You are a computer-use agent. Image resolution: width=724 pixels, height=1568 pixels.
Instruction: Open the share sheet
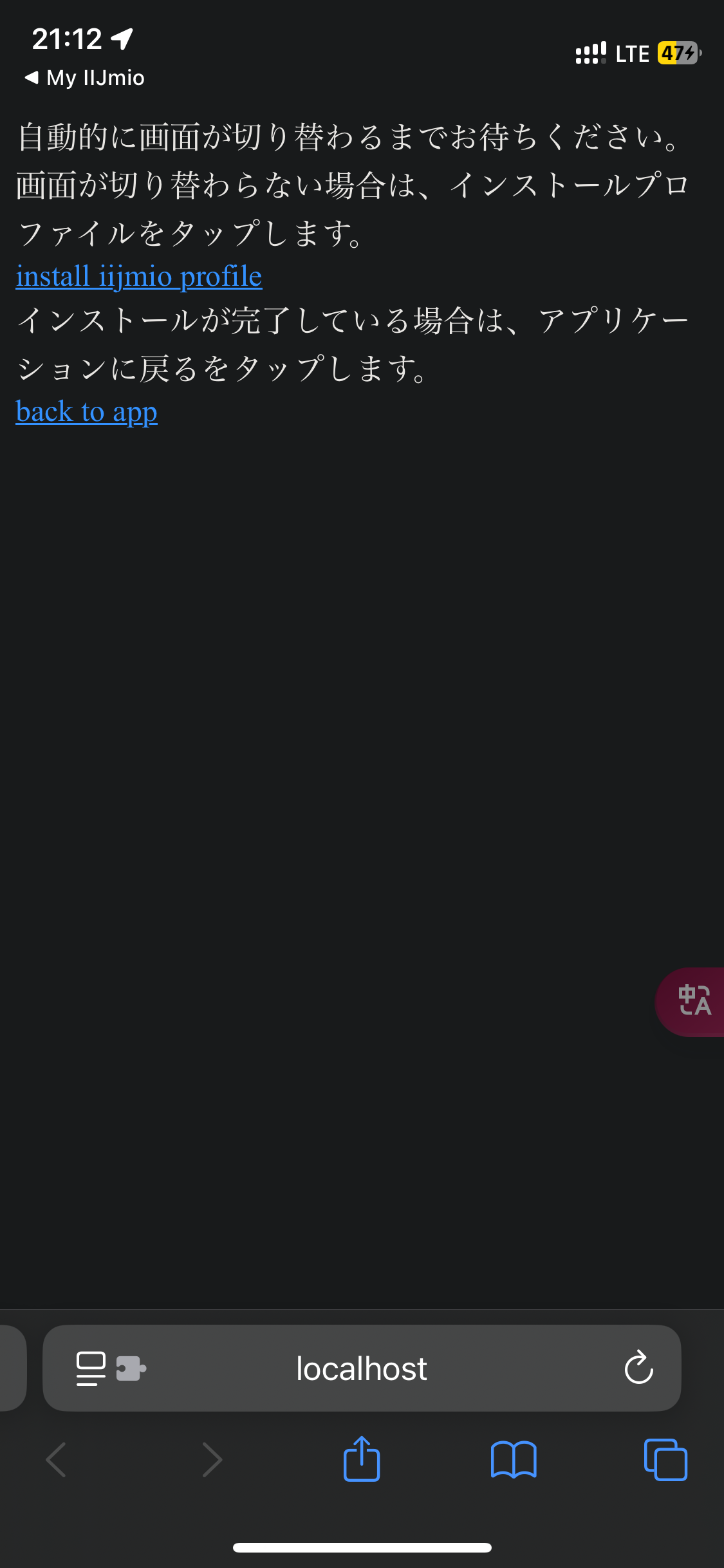pos(362,1460)
